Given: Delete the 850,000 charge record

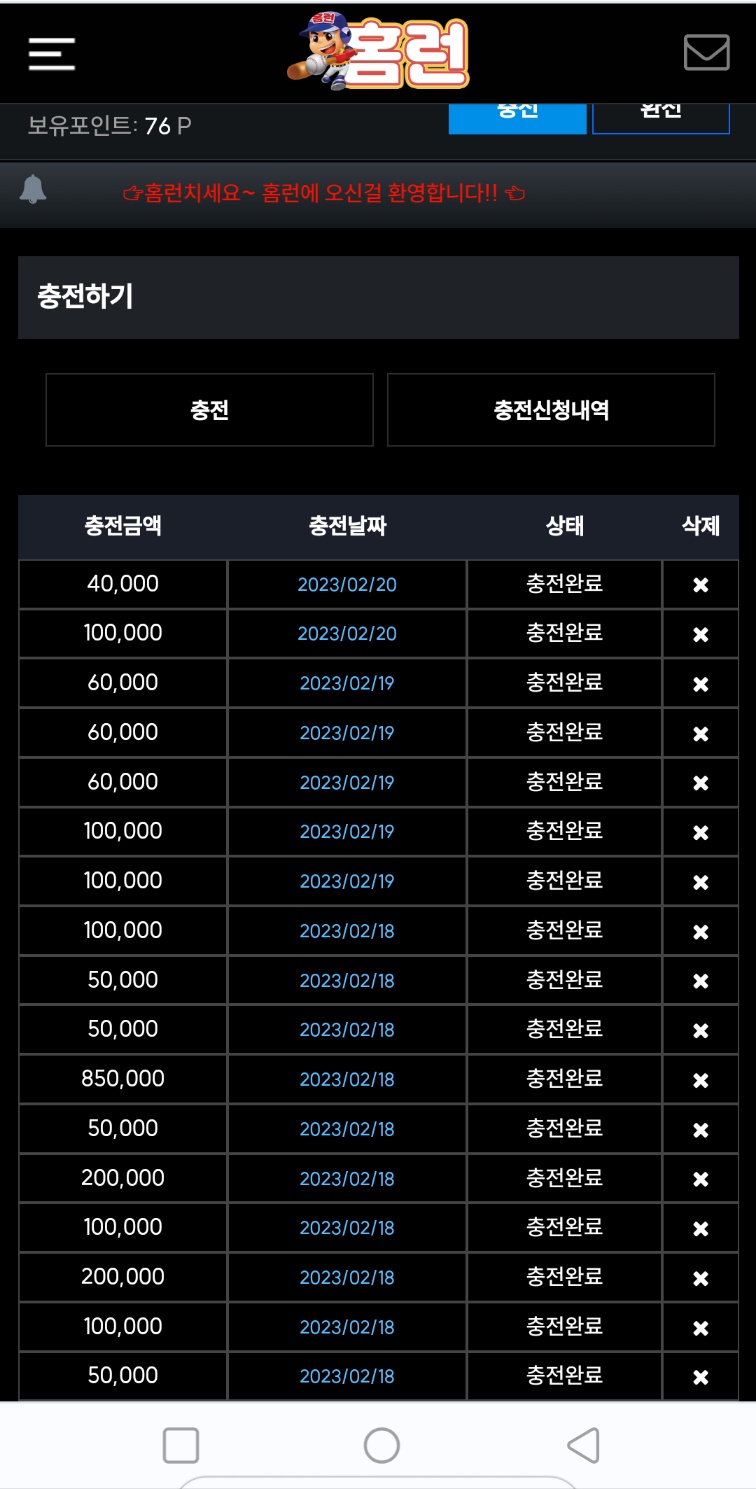Looking at the screenshot, I should 701,1080.
